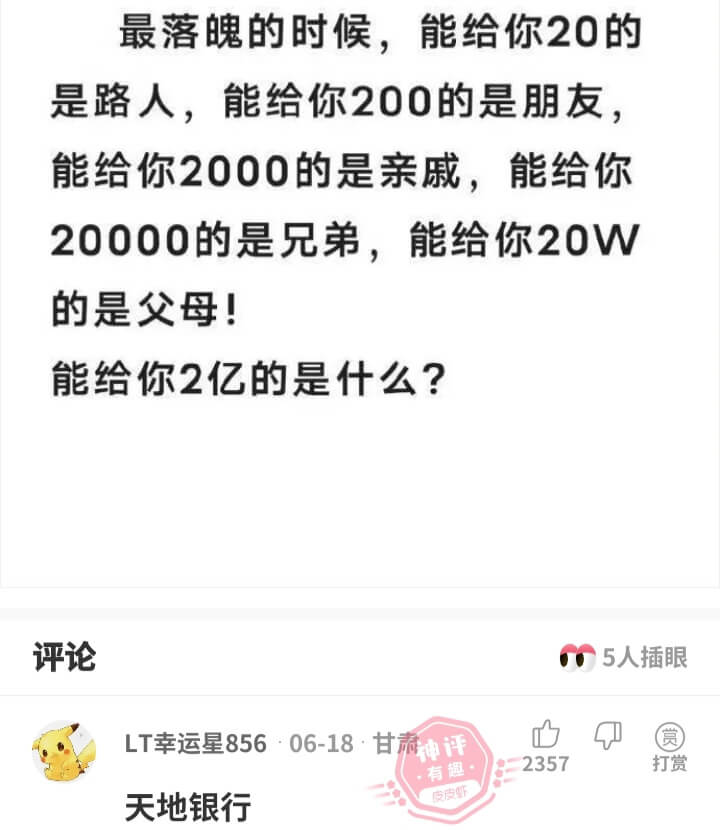Open username LT幸运星856's profile
Viewport: 720px width, 830px height.
(196, 744)
